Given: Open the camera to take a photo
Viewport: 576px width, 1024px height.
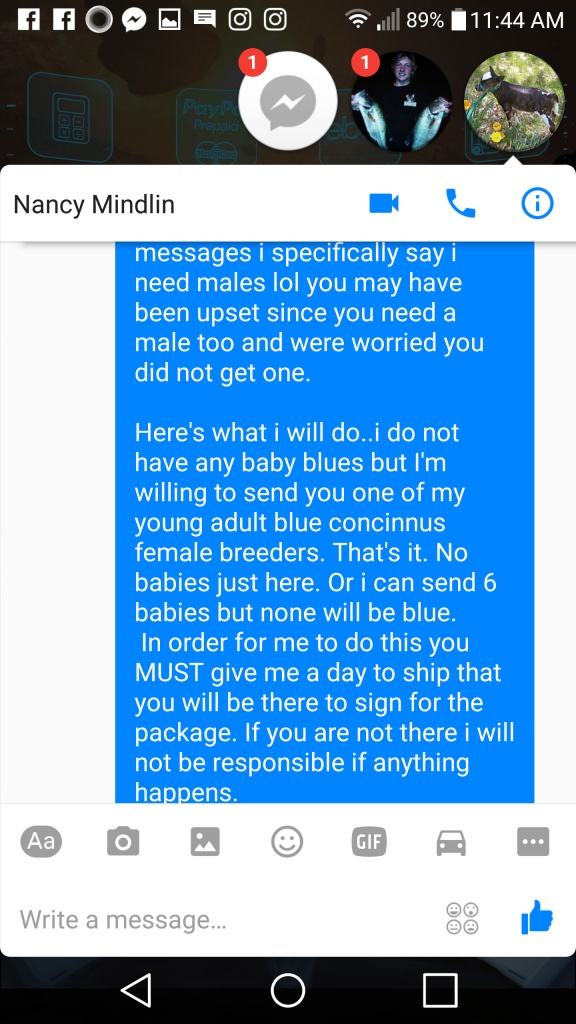Looking at the screenshot, I should pyautogui.click(x=123, y=841).
